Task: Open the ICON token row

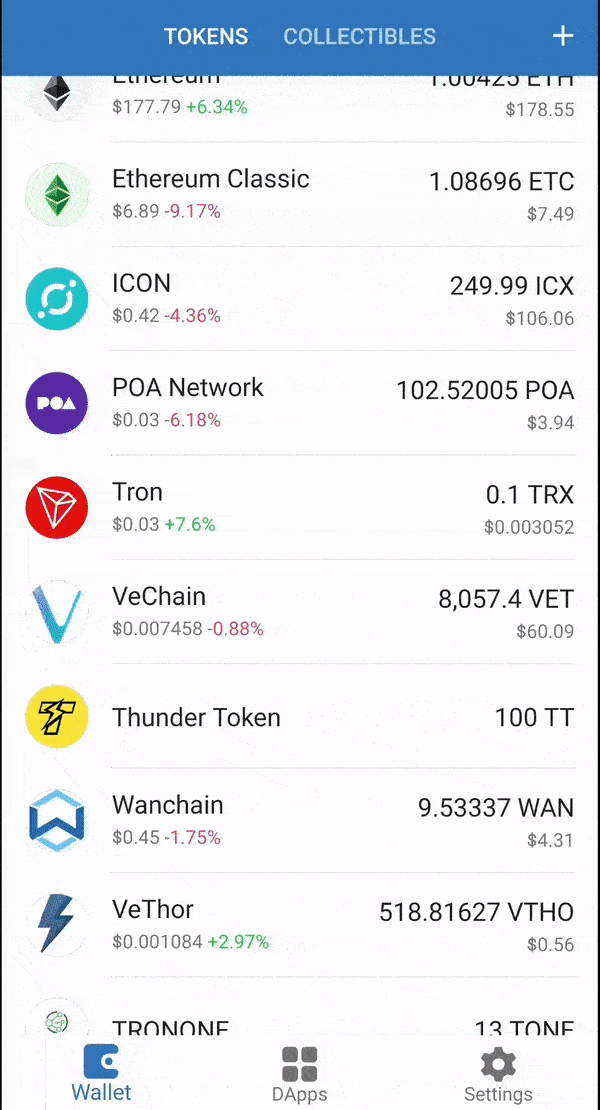Action: (300, 299)
